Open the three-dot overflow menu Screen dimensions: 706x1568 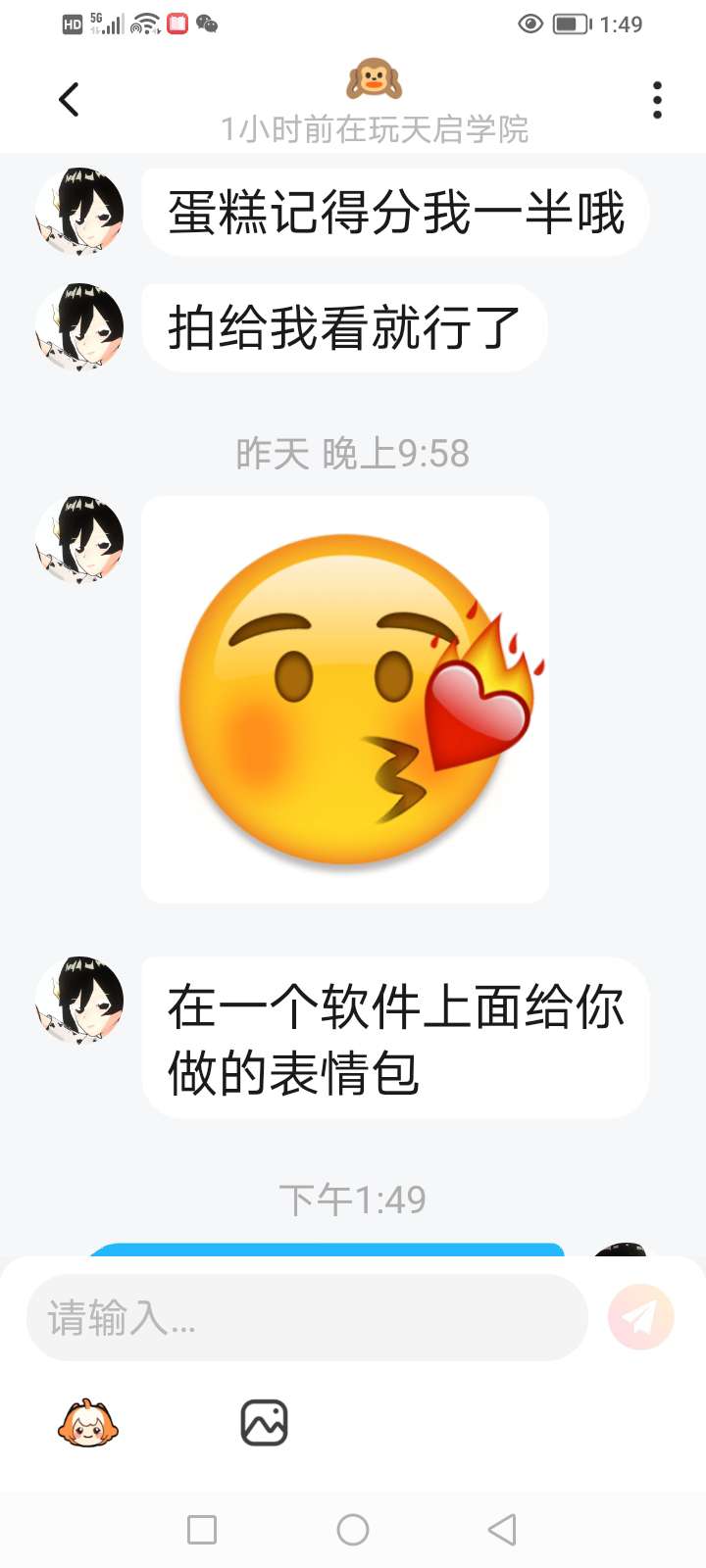click(x=657, y=100)
